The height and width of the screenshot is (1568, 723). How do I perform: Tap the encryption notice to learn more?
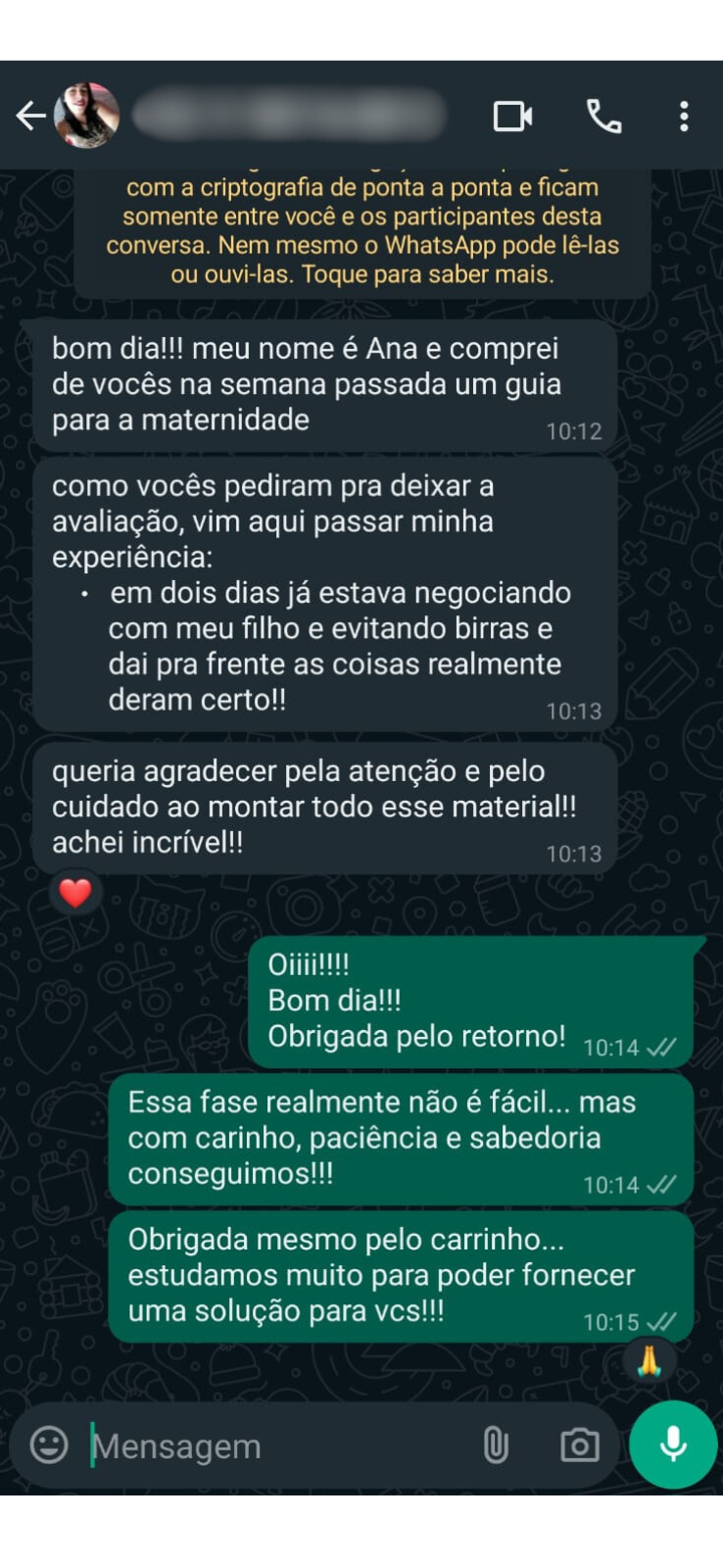pyautogui.click(x=362, y=231)
